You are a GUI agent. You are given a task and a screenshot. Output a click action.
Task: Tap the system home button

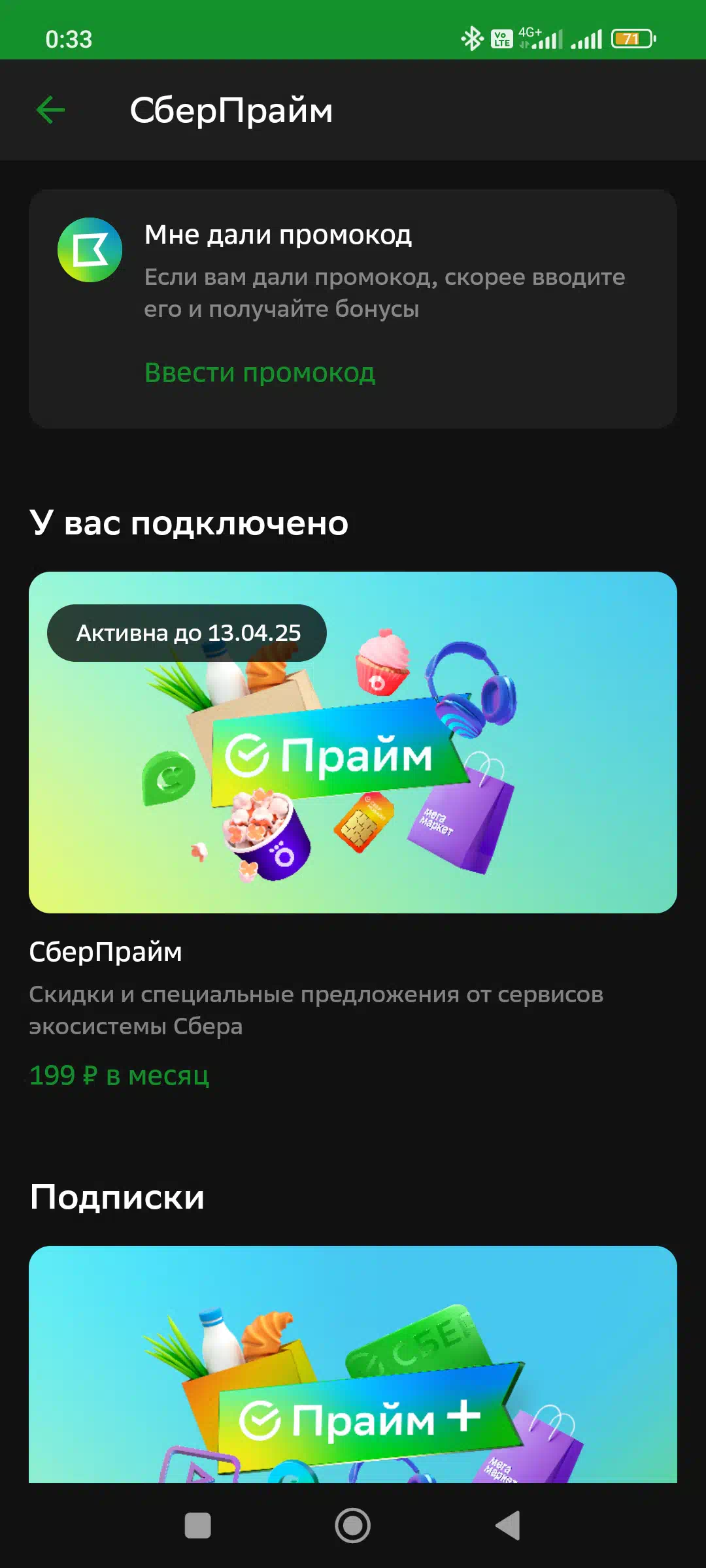(353, 1526)
